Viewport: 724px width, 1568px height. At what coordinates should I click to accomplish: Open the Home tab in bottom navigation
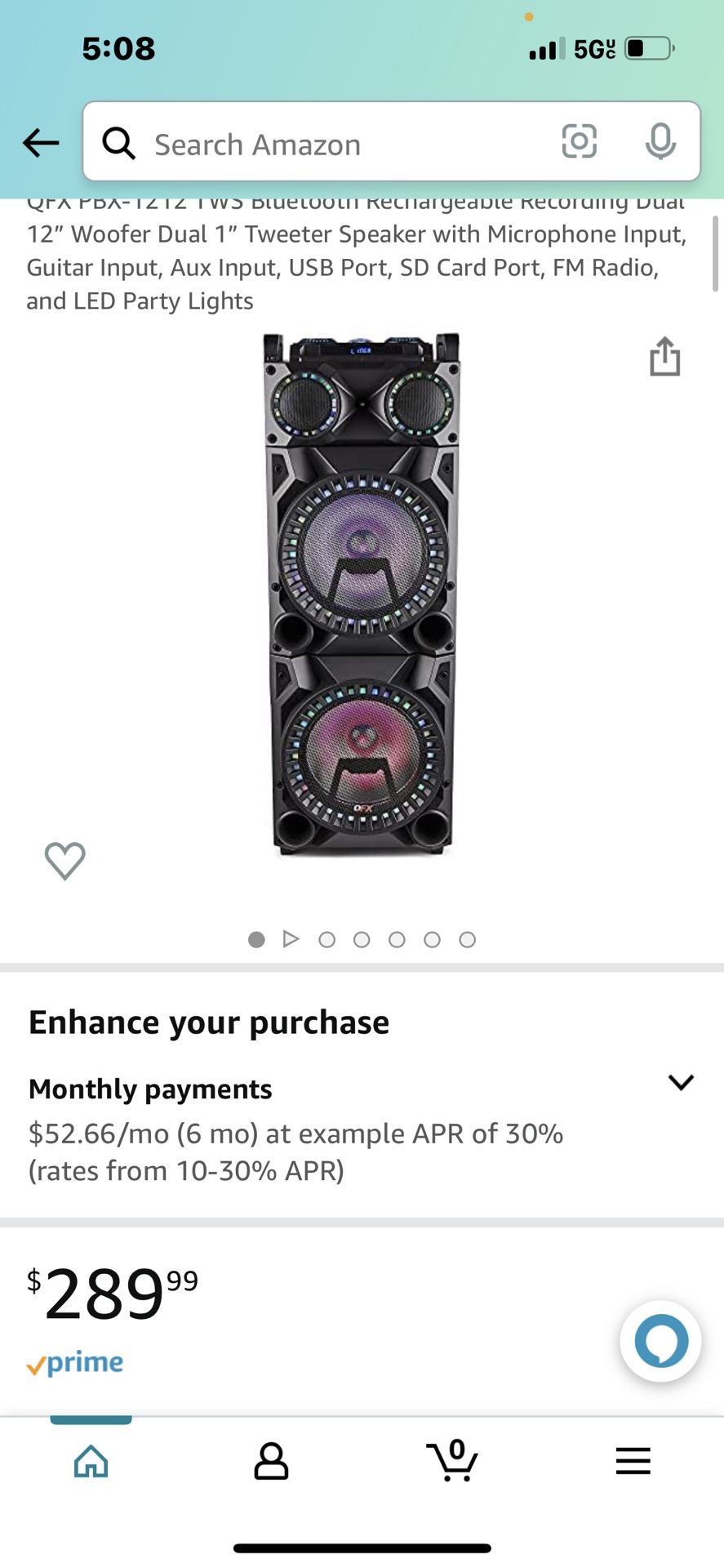pyautogui.click(x=91, y=1462)
